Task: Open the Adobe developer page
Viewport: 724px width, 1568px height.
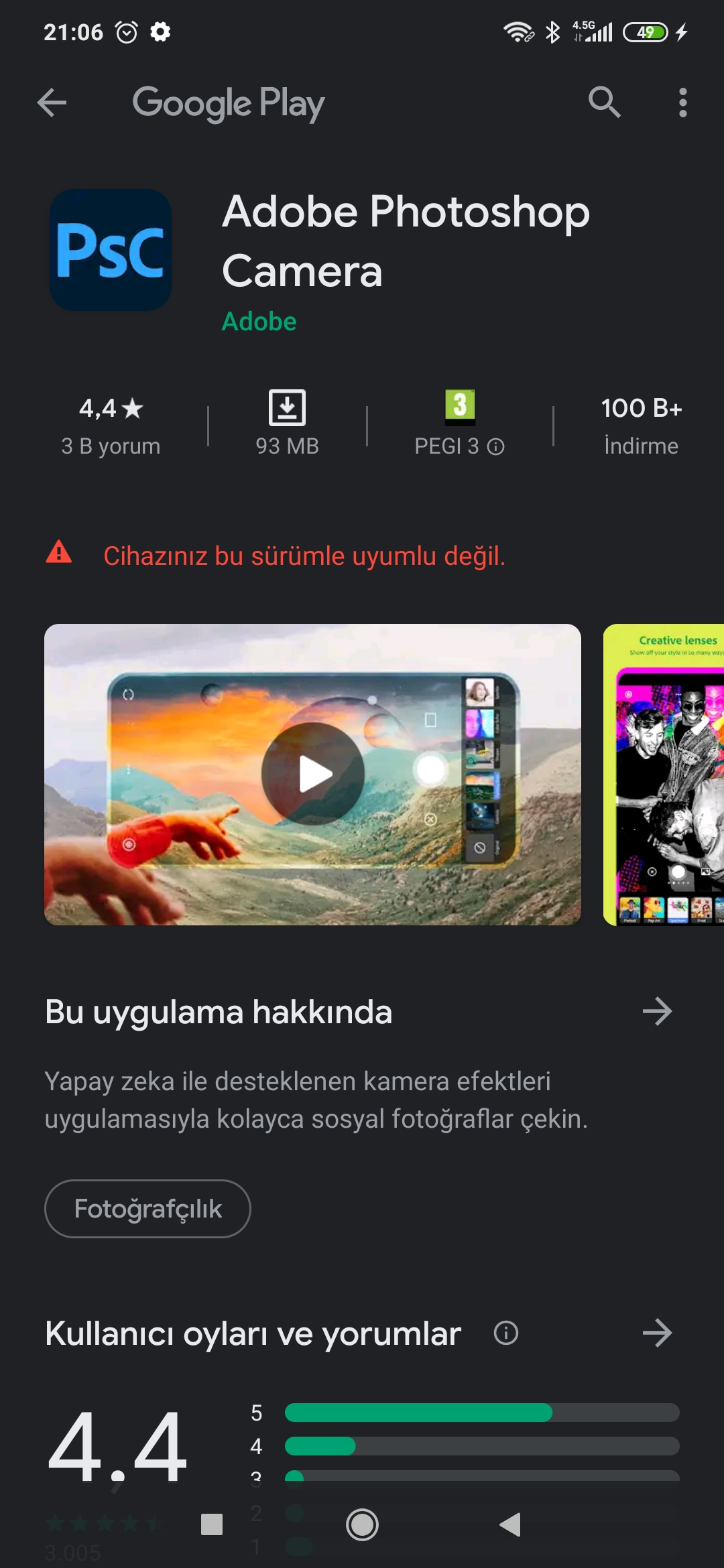Action: click(x=259, y=322)
